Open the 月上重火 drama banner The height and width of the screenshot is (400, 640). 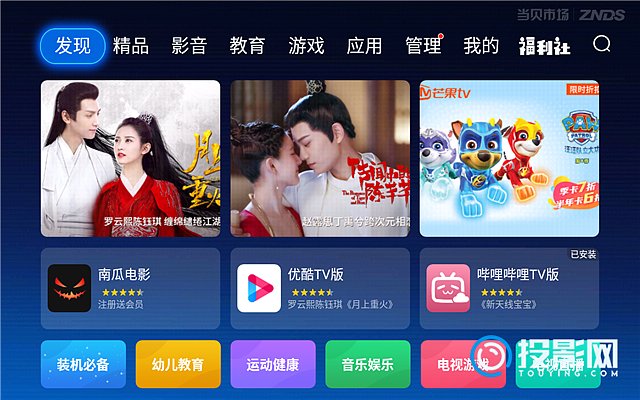point(130,158)
